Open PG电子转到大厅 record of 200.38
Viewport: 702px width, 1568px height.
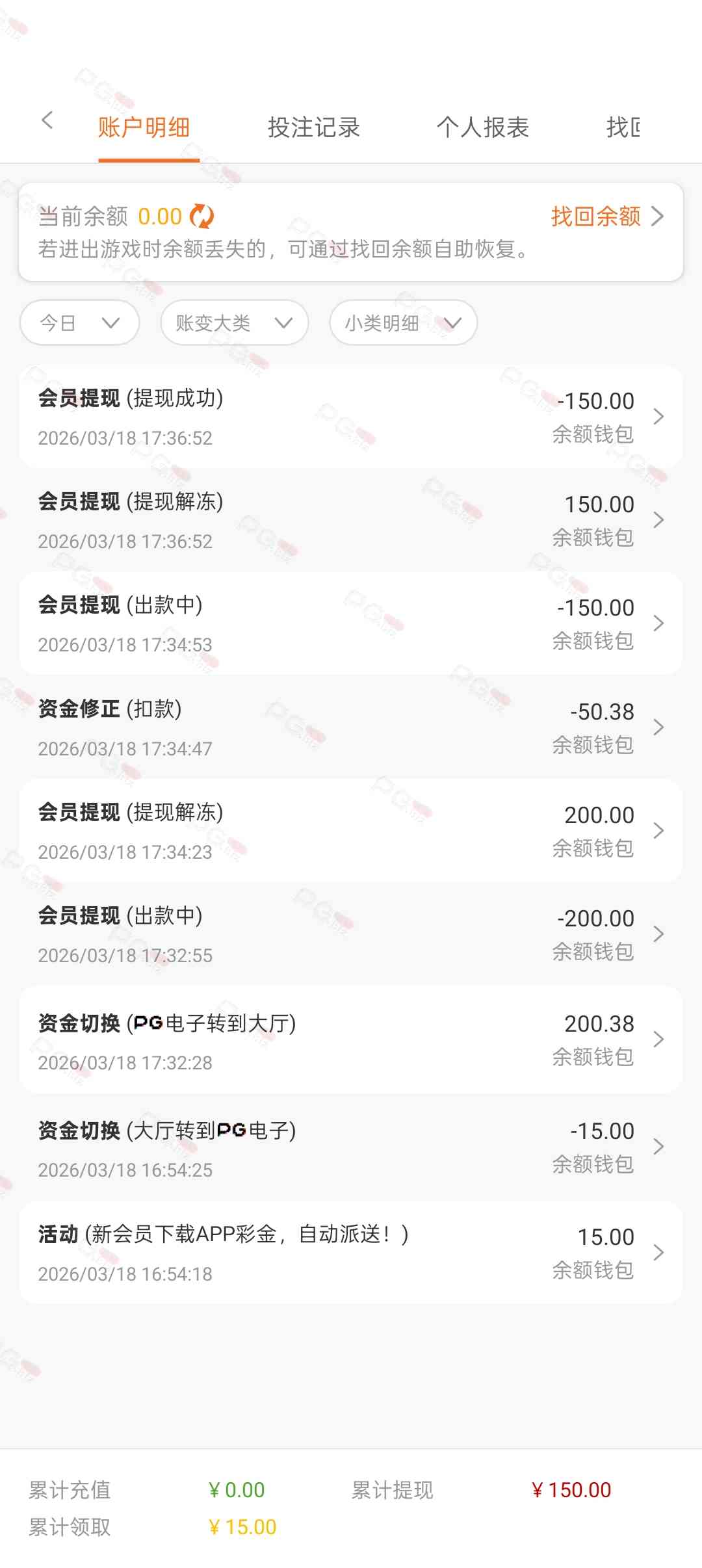coord(351,1040)
